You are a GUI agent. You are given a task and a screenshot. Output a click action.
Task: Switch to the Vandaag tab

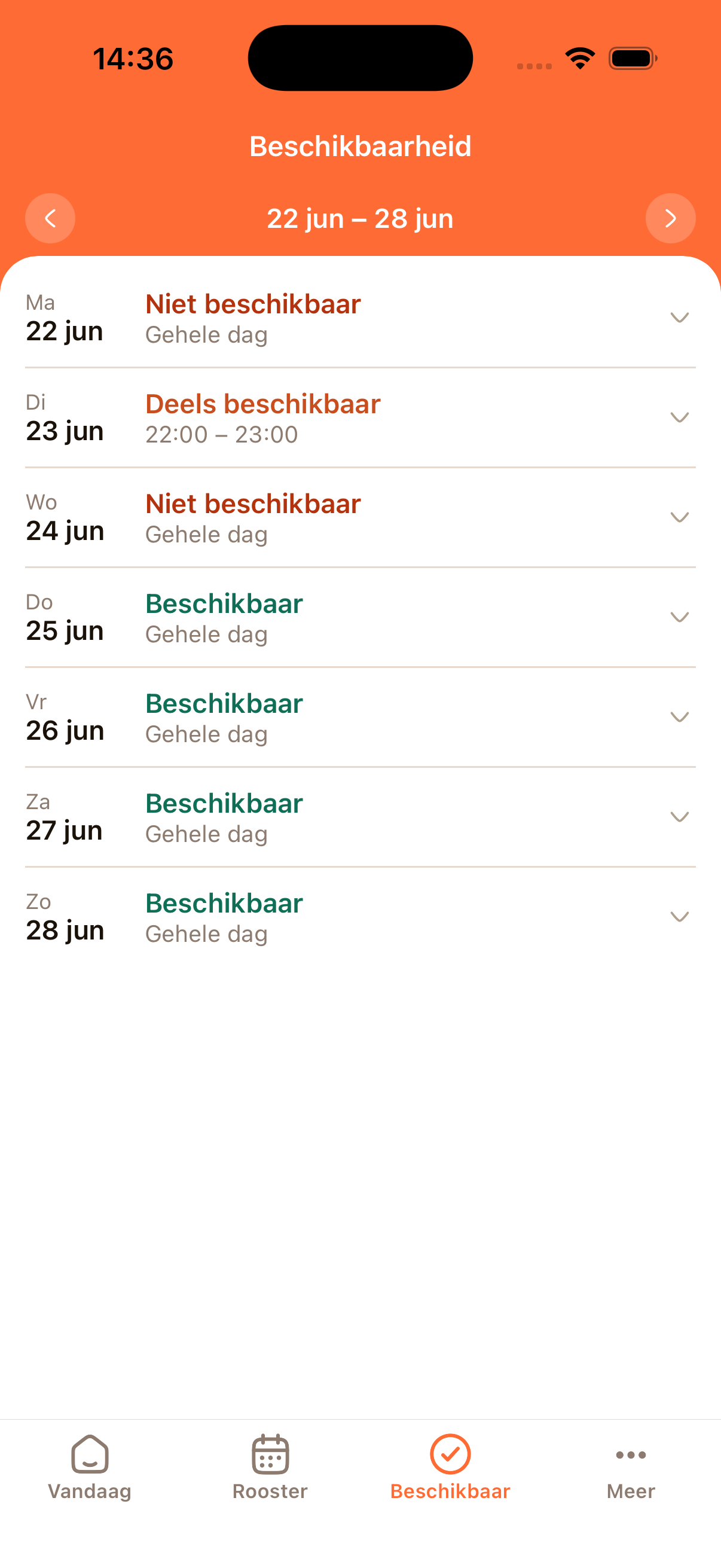point(90,1468)
